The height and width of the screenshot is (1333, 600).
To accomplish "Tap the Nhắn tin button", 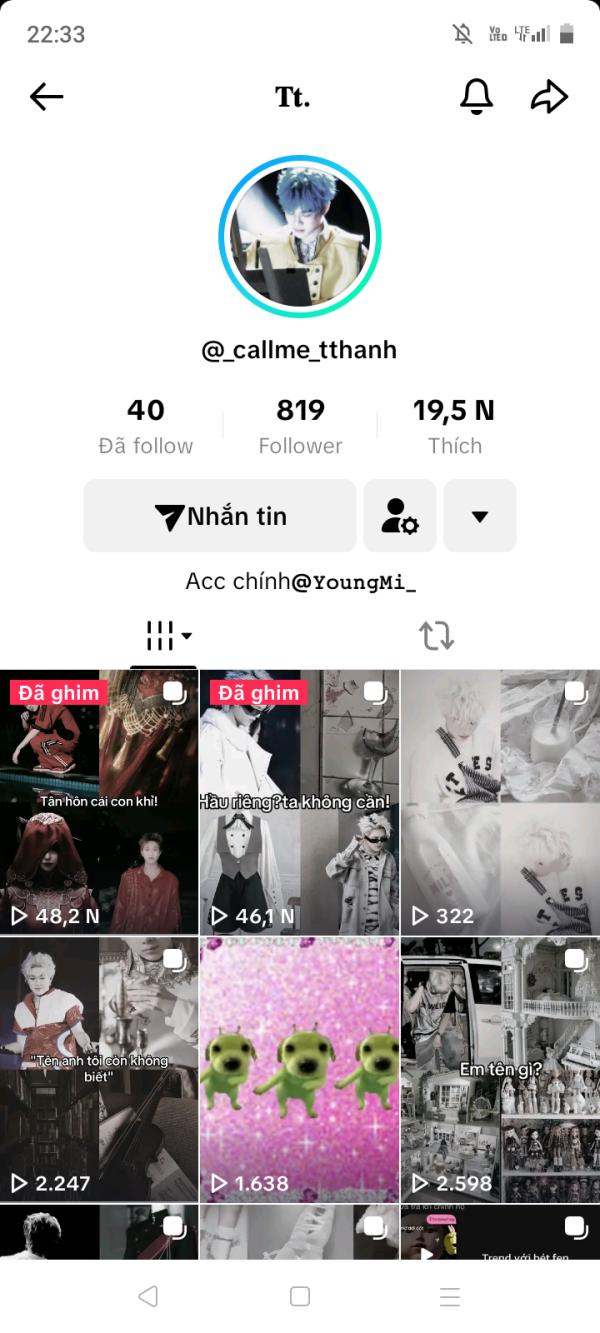I will click(x=220, y=516).
